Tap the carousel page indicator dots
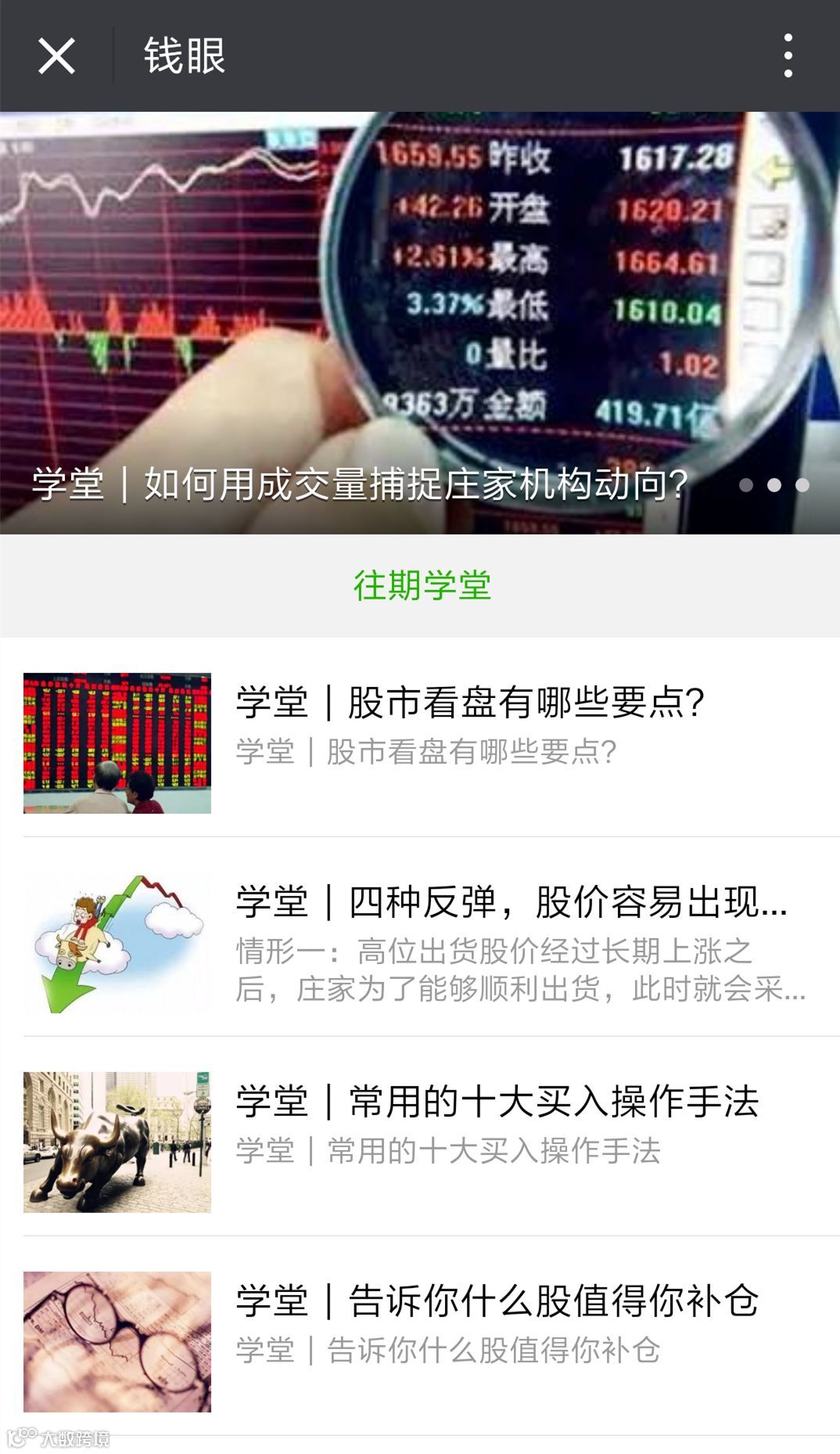Image resolution: width=840 pixels, height=1454 pixels. click(x=774, y=485)
